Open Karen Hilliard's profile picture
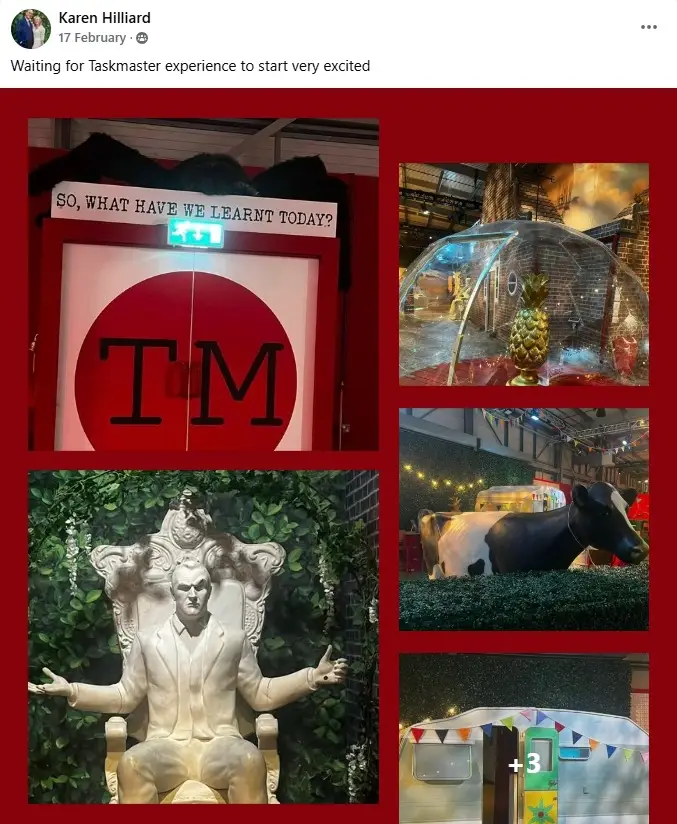 (30, 29)
